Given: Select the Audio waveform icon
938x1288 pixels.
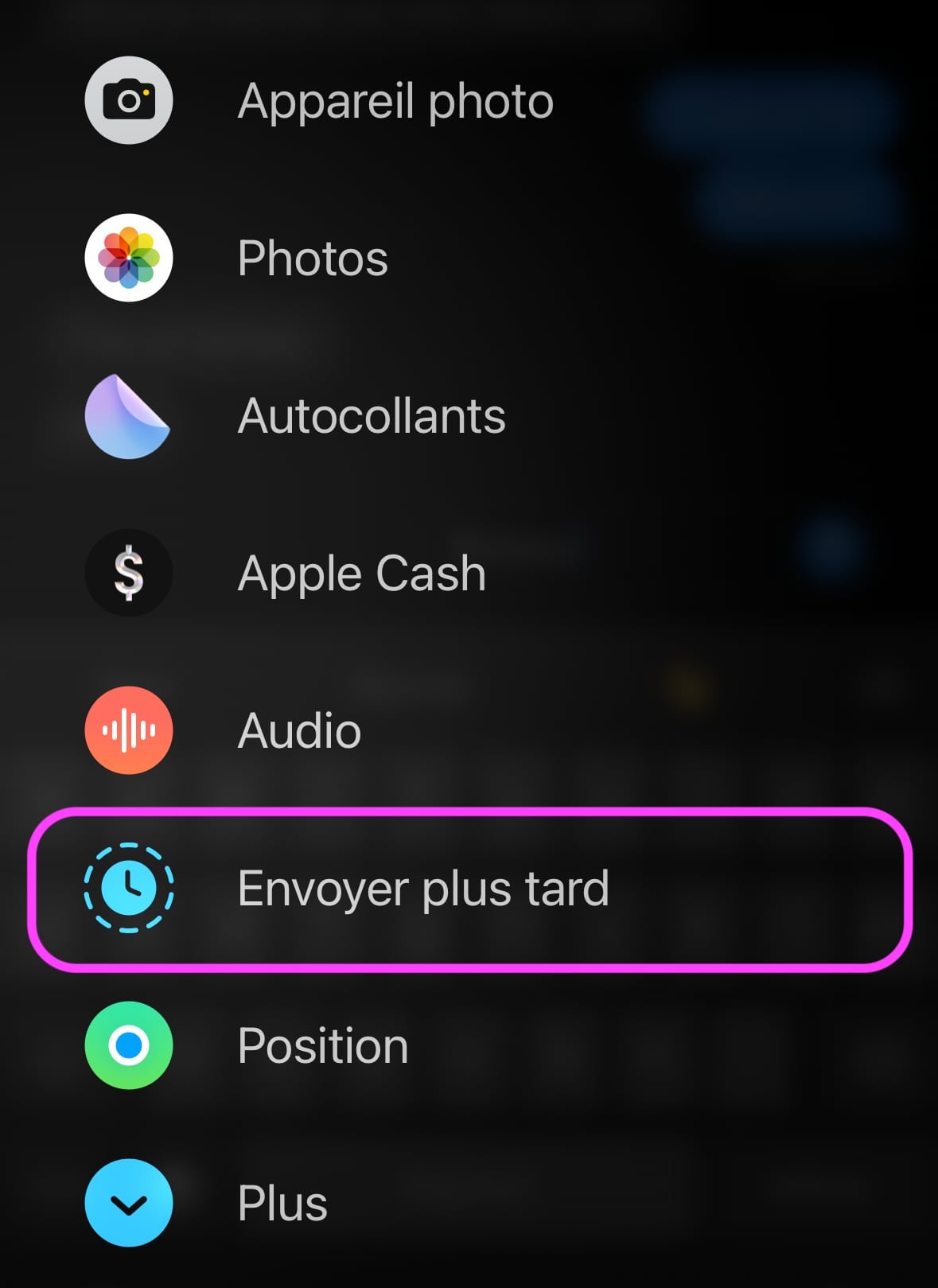Looking at the screenshot, I should (x=128, y=730).
